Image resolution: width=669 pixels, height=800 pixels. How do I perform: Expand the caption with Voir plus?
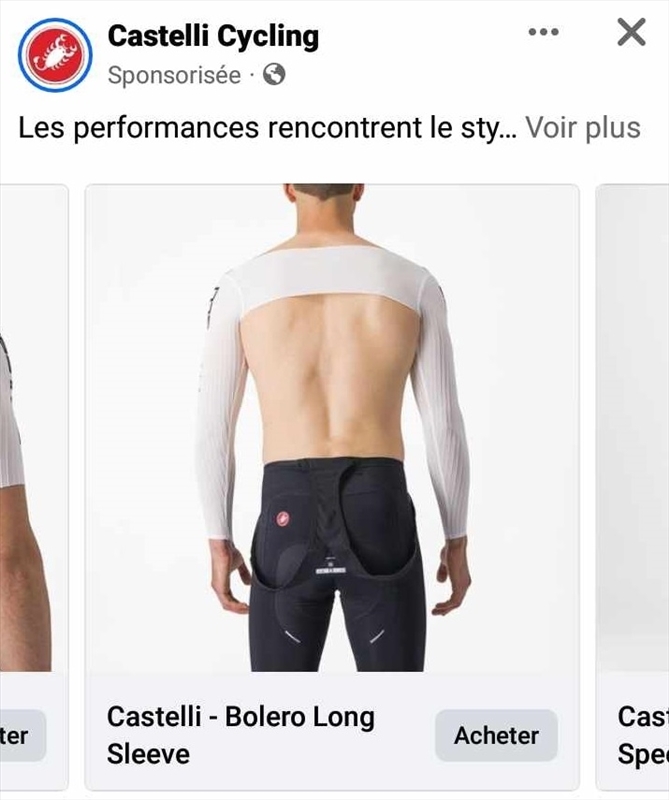coord(582,128)
